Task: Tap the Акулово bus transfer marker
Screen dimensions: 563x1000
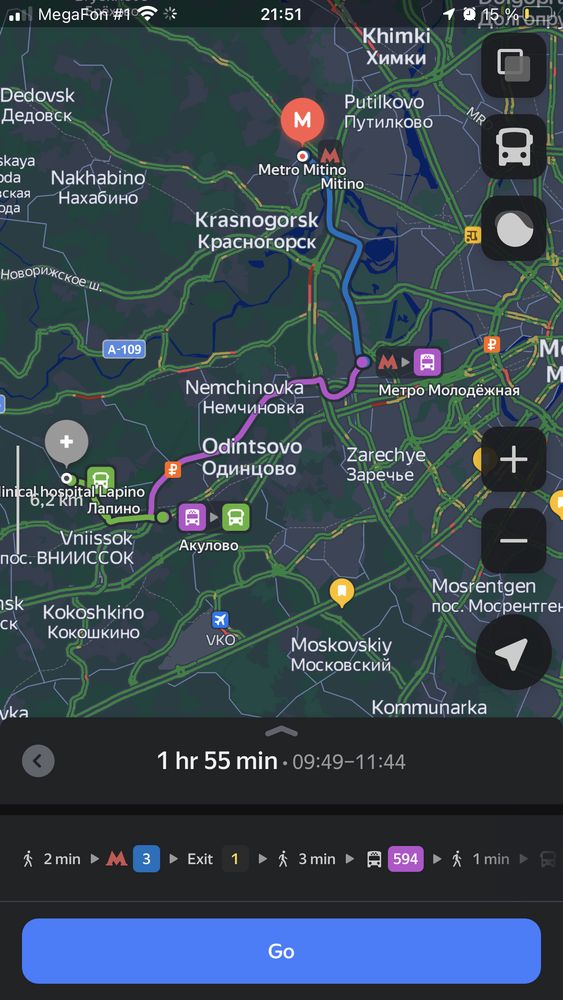Action: click(214, 517)
